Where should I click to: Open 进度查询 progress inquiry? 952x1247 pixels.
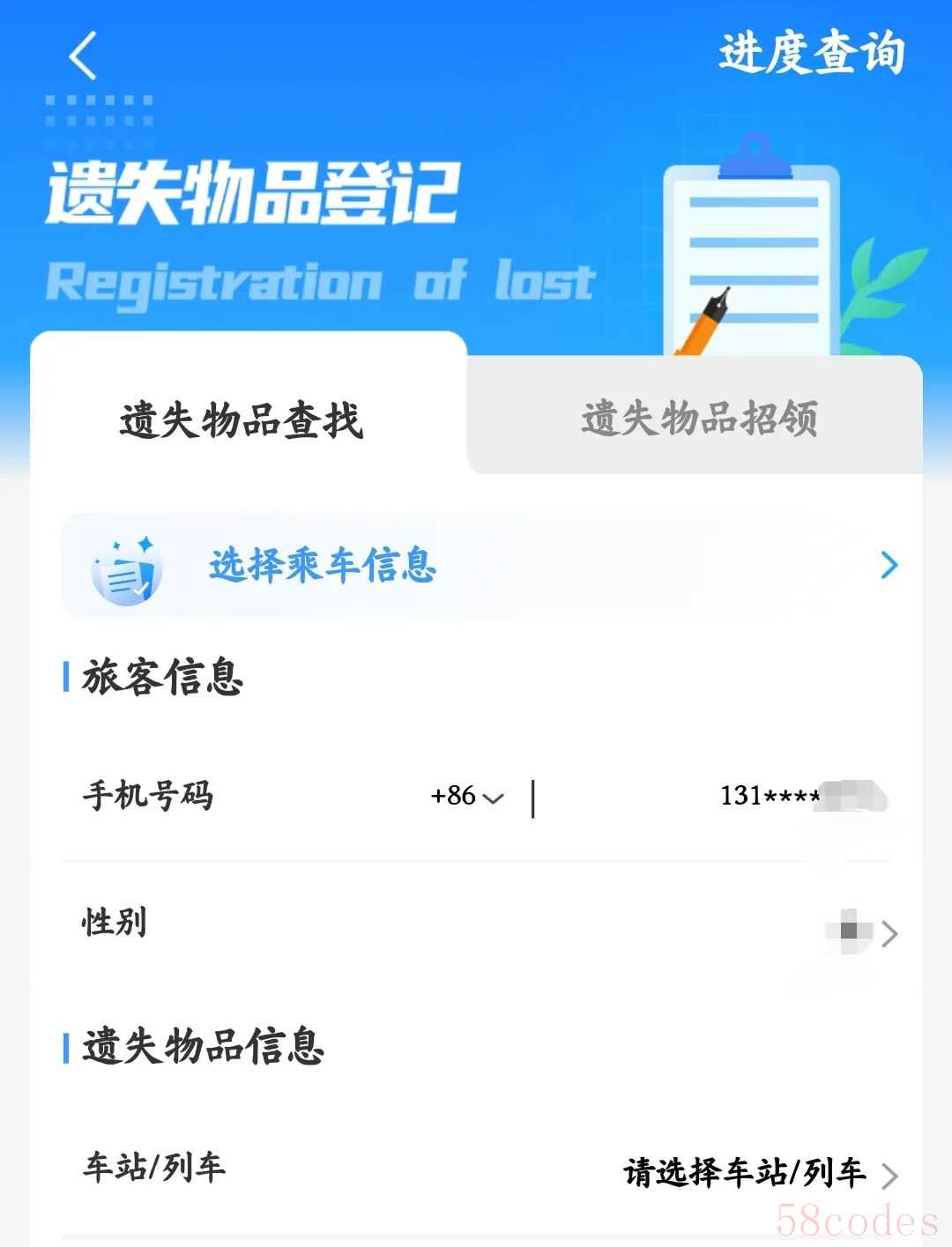tap(811, 53)
